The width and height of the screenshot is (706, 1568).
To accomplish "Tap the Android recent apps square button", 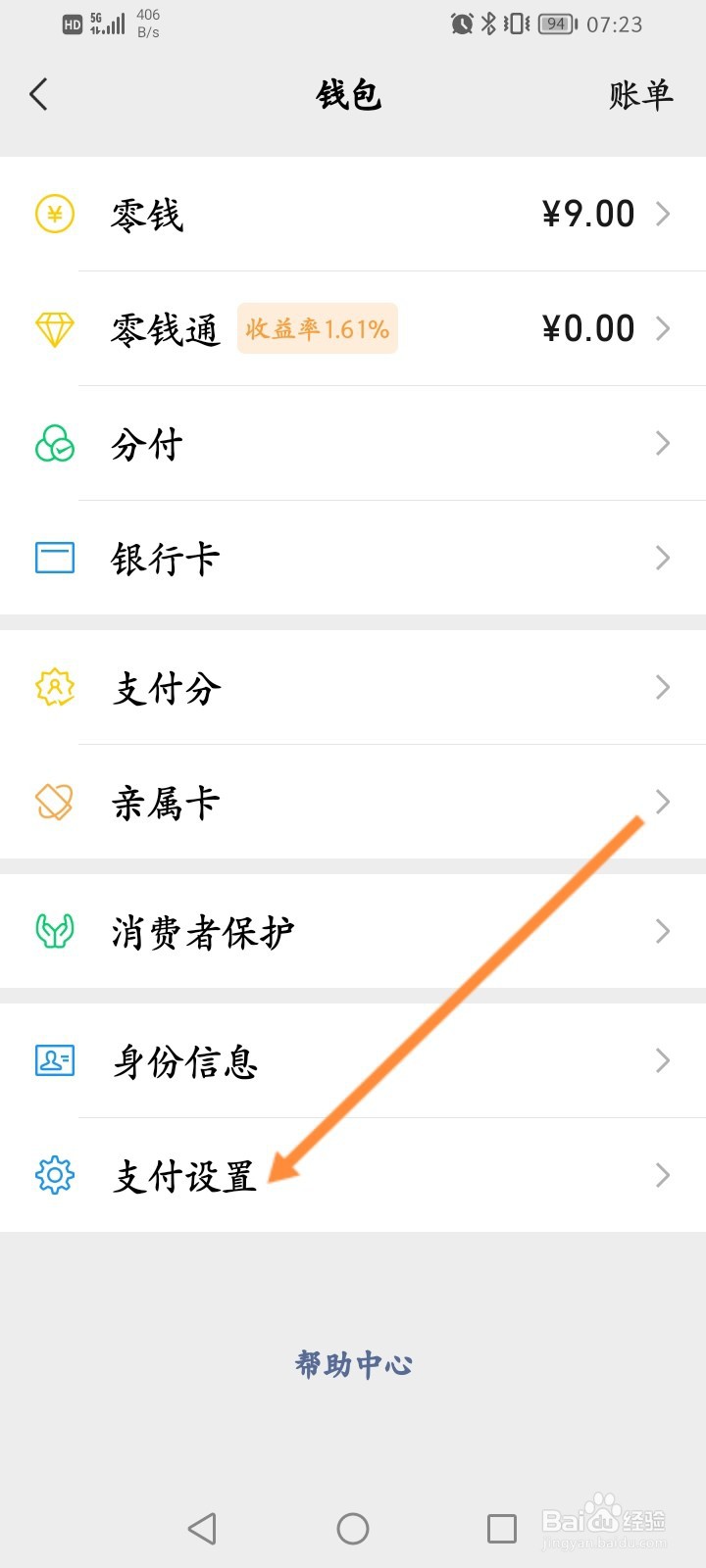I will 500,1527.
